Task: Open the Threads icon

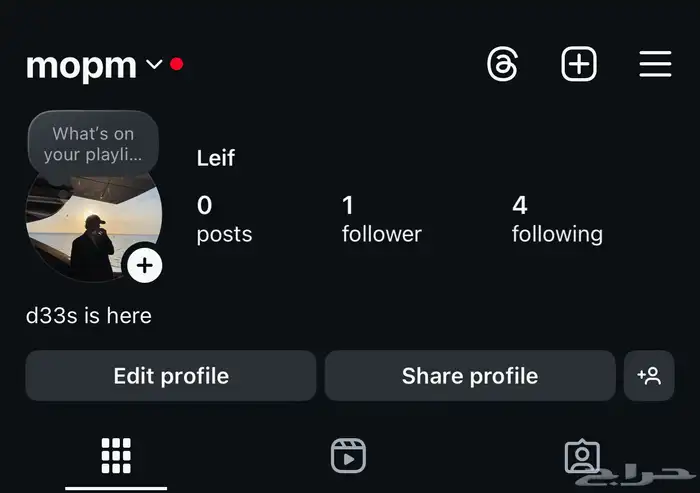Action: point(502,65)
